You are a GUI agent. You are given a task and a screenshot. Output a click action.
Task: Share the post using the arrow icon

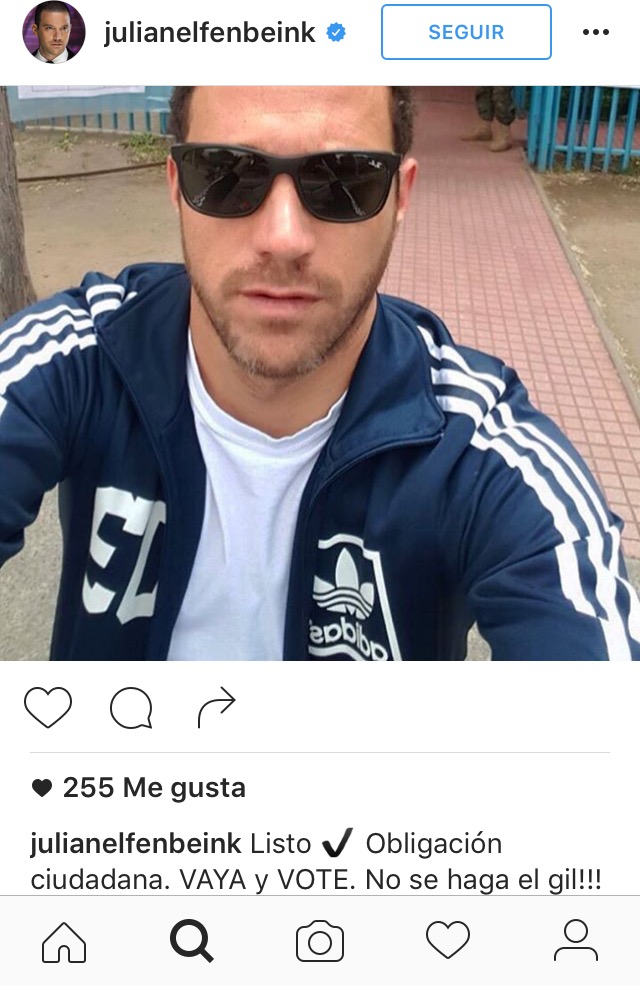216,708
